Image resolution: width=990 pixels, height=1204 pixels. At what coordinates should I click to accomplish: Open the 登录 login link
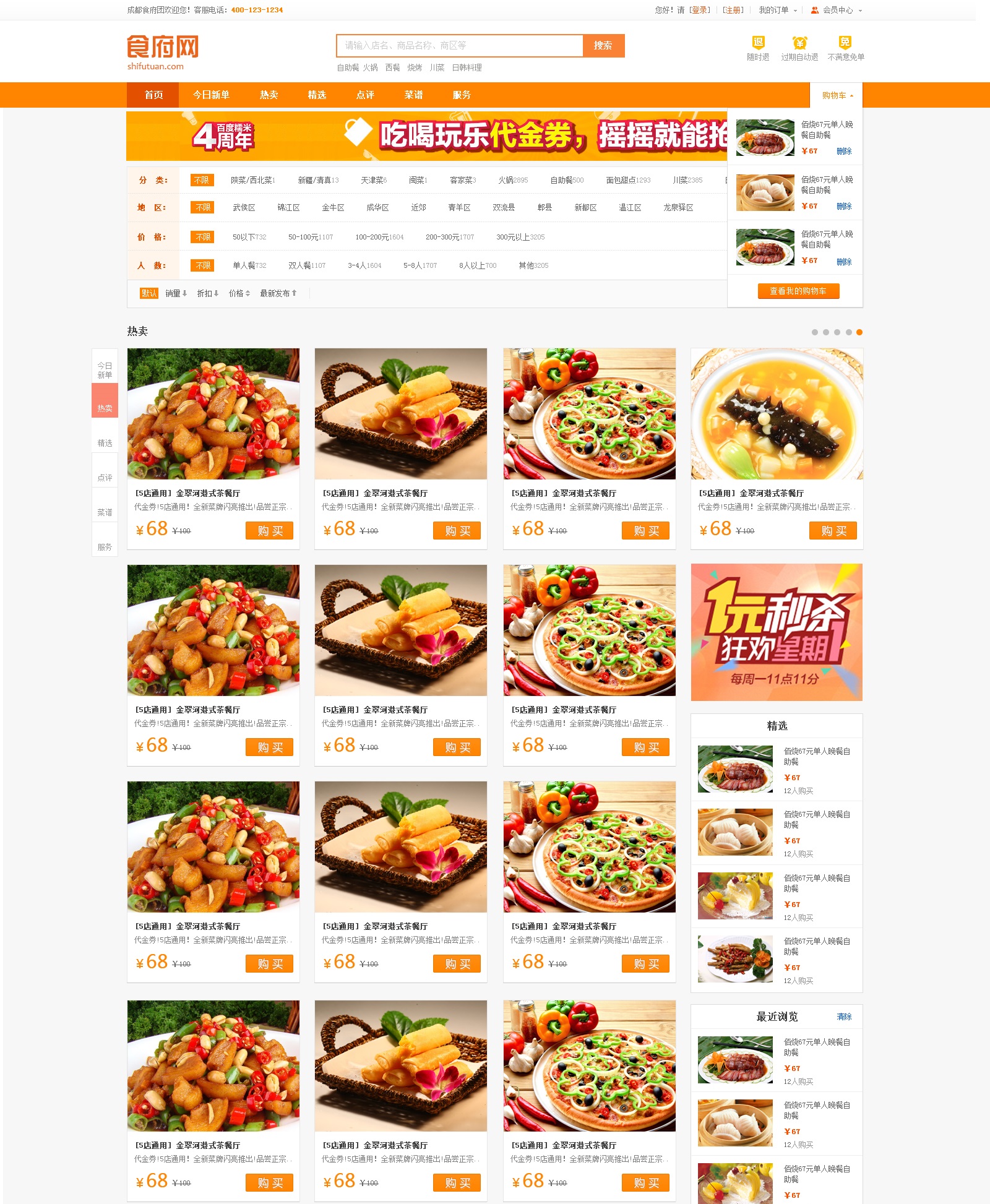(x=700, y=10)
